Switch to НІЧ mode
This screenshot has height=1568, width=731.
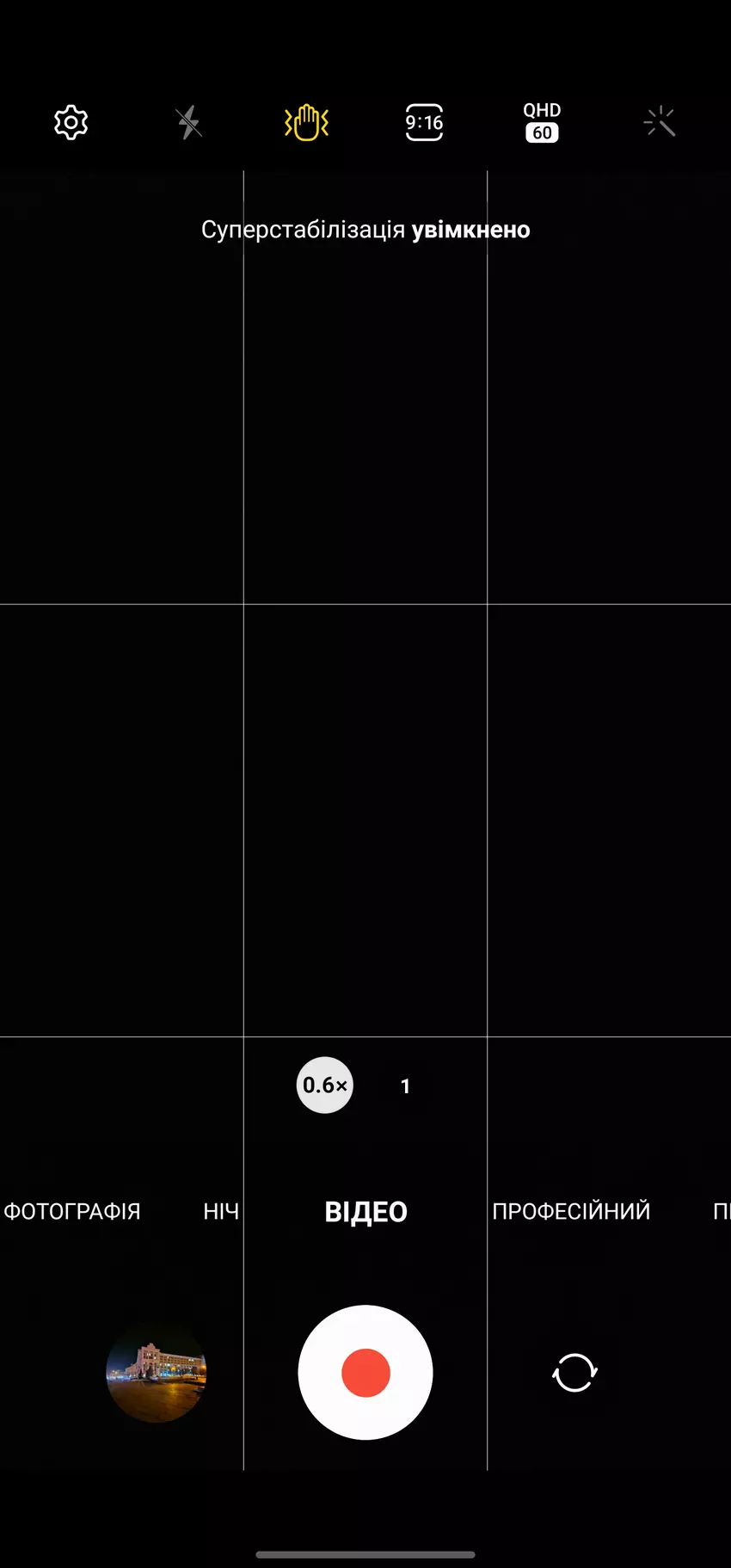(221, 1212)
